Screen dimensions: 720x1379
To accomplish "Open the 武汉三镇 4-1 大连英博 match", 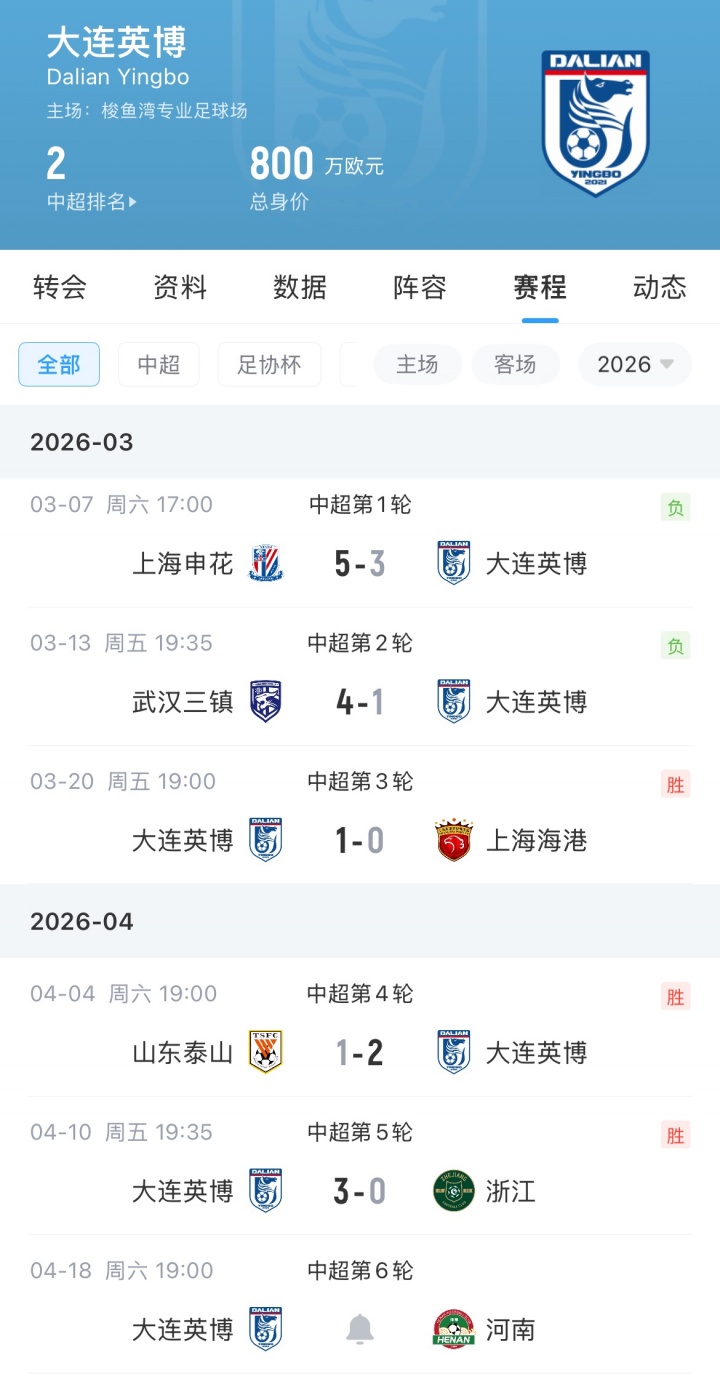I will [360, 702].
